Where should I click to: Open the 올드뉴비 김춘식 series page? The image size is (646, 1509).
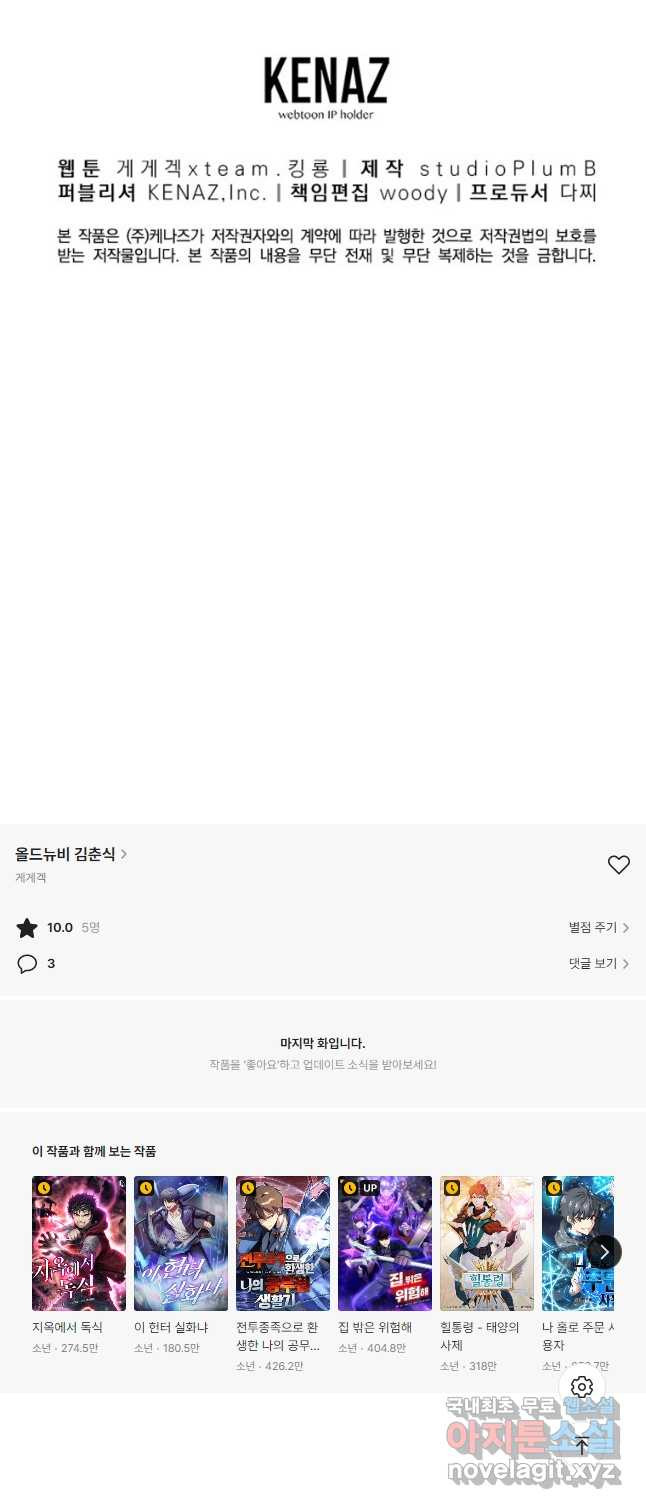[x=70, y=854]
